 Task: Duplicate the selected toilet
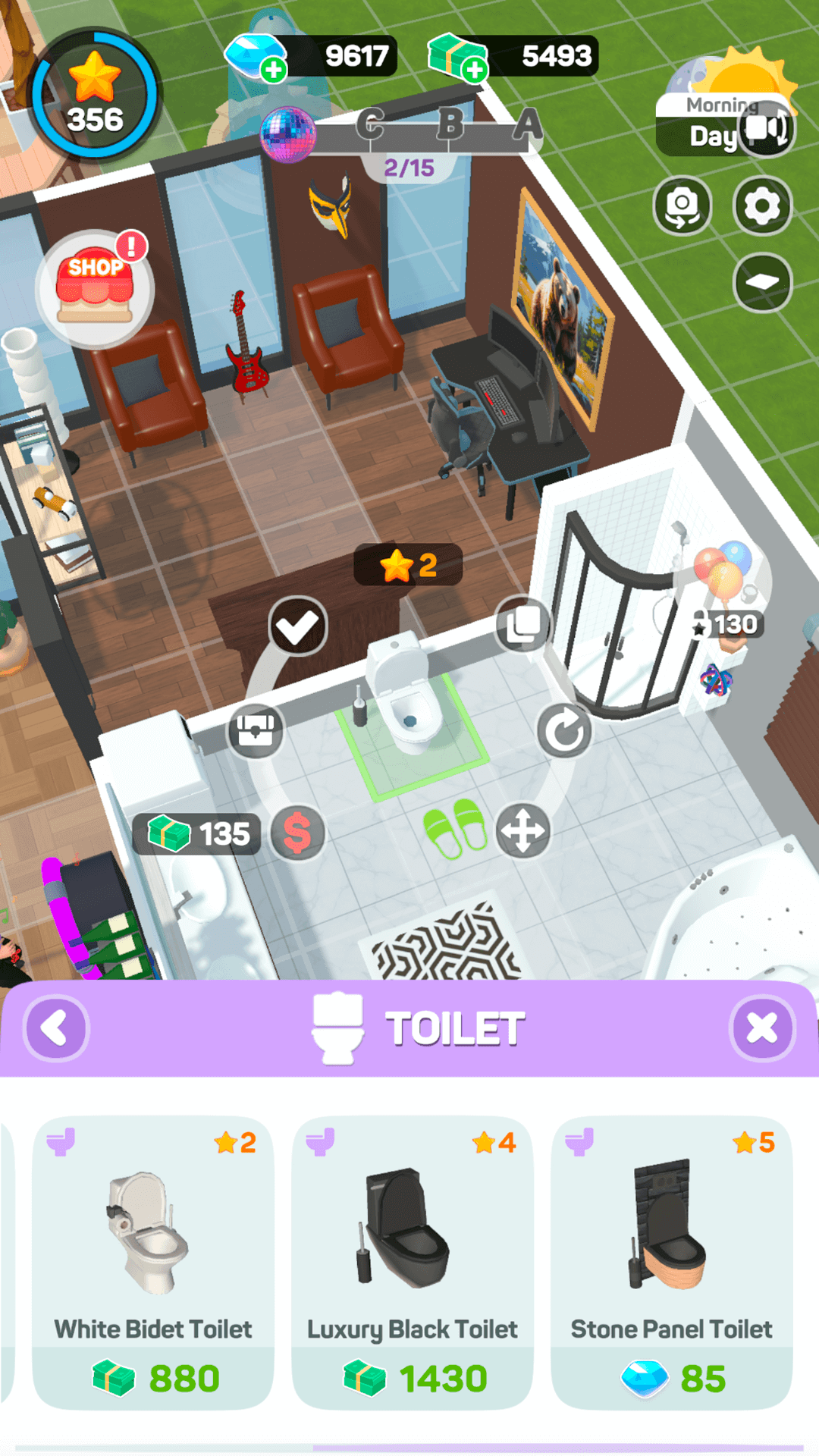pos(522,625)
